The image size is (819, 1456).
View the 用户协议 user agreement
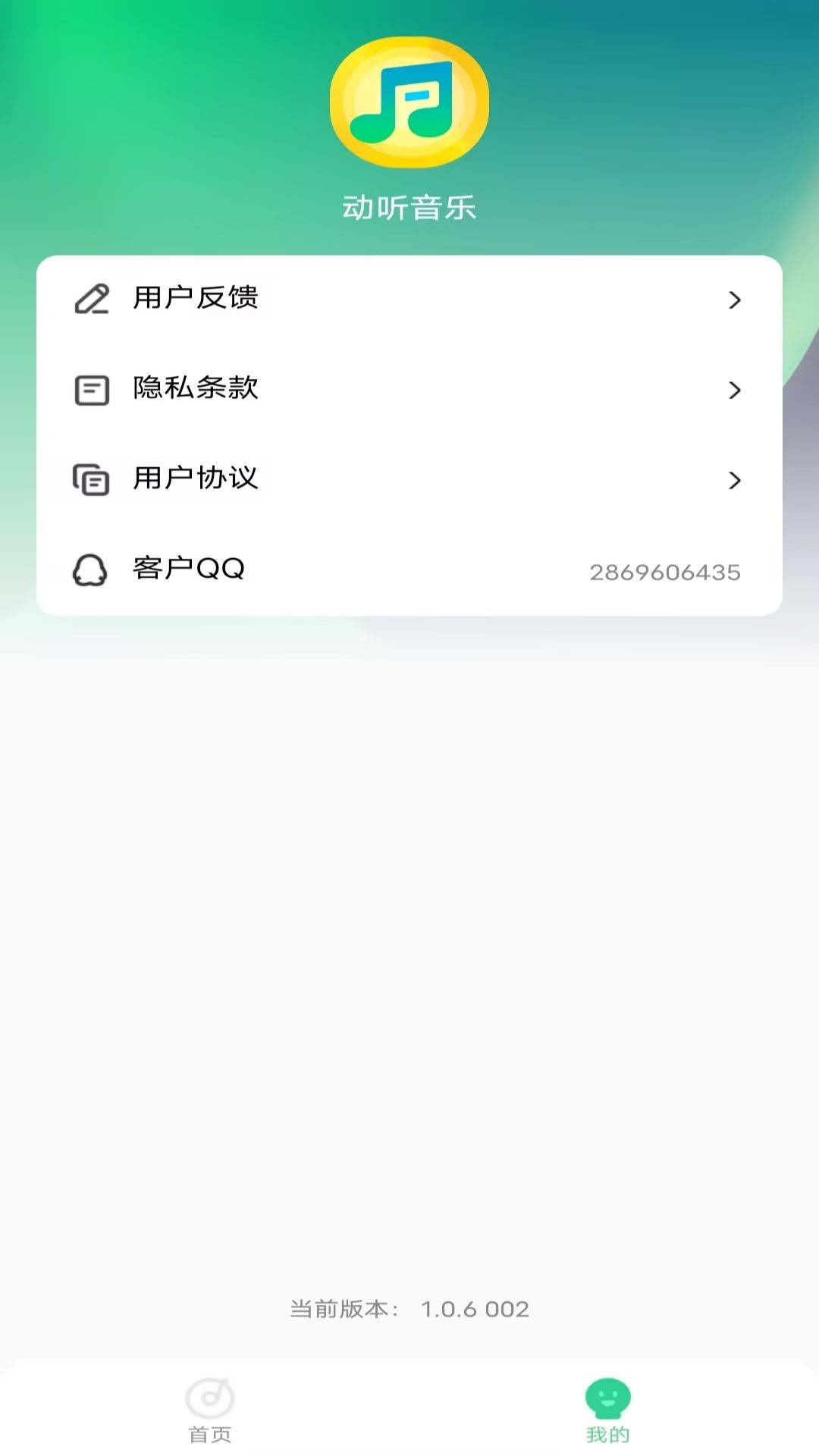(x=408, y=479)
